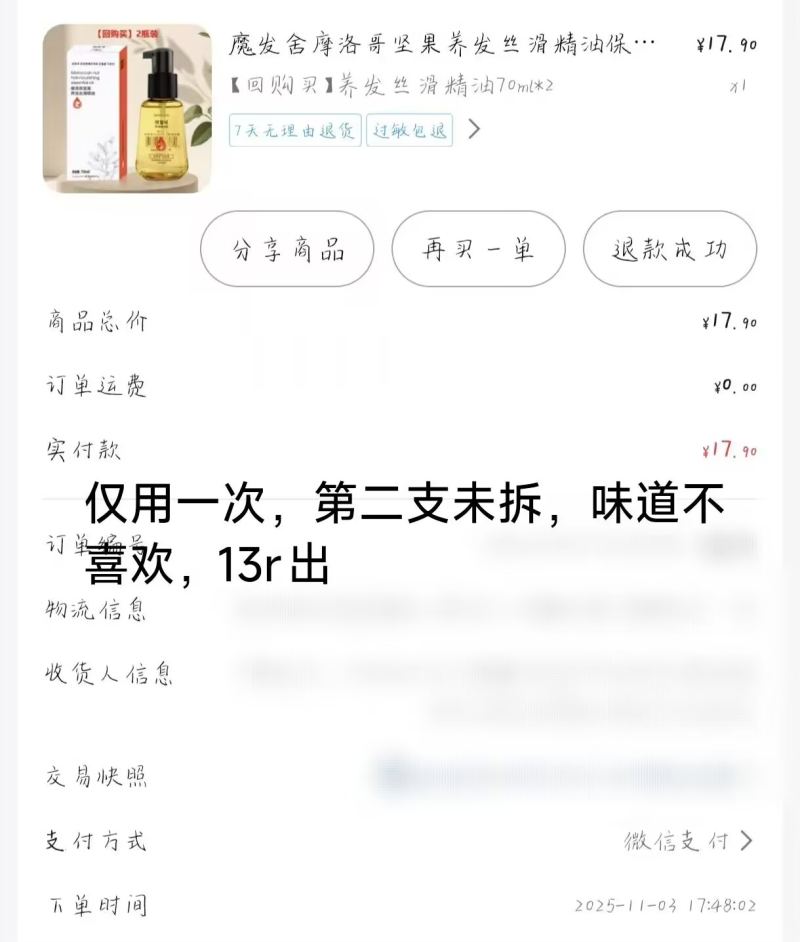Reorder with the 再买一单 button
Screen dimensions: 800x942
(x=478, y=249)
